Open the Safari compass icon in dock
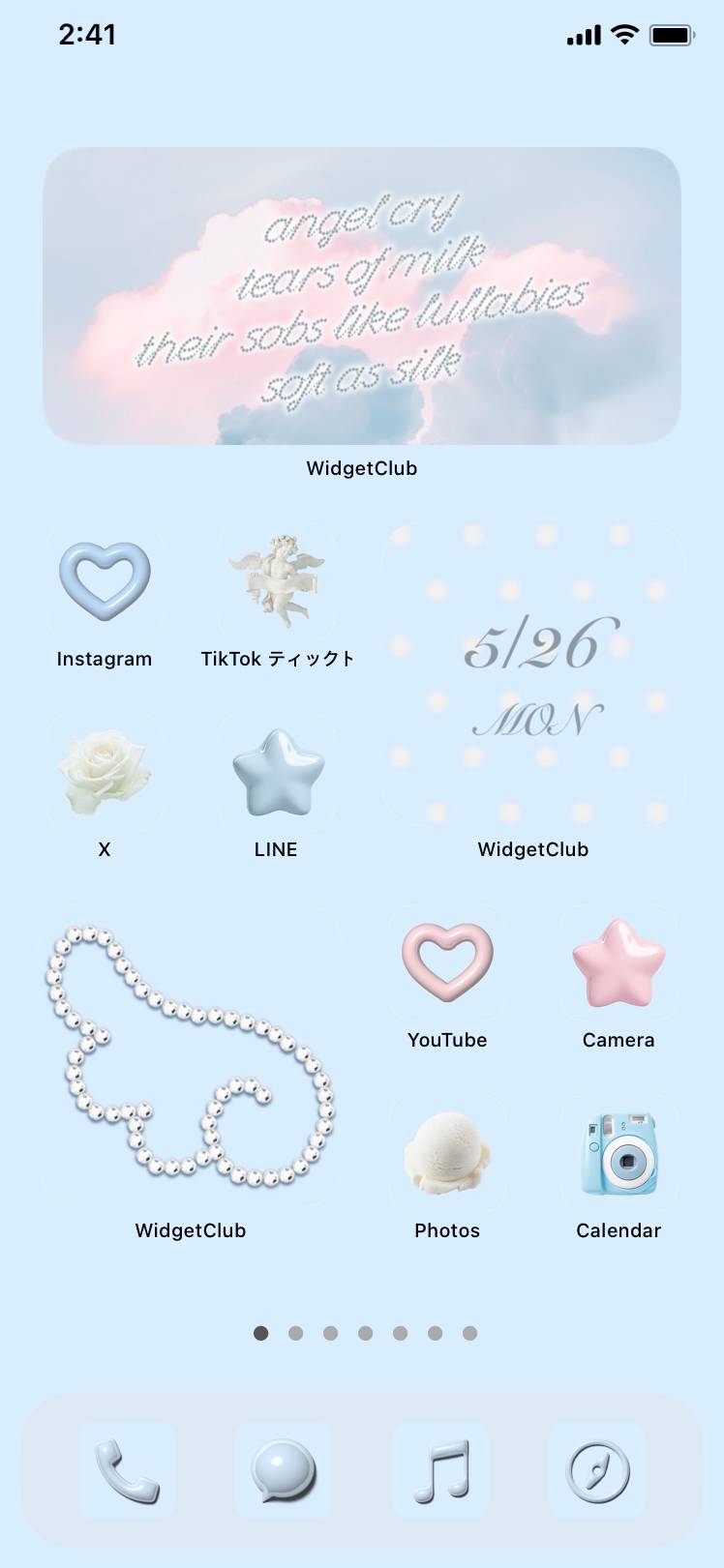The image size is (724, 1568). pos(597,1470)
